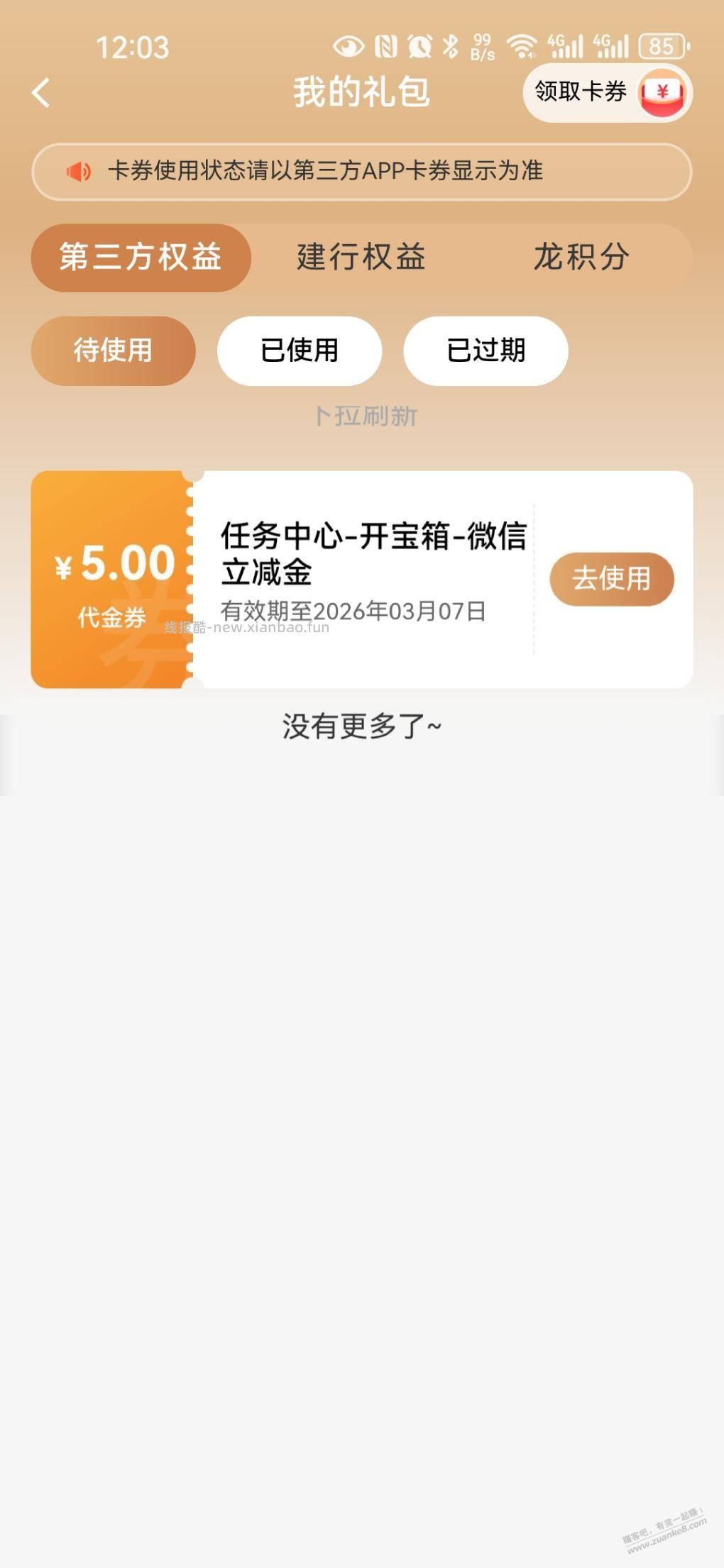Click the orange megaphone announcement icon
The width and height of the screenshot is (724, 1568).
click(79, 170)
